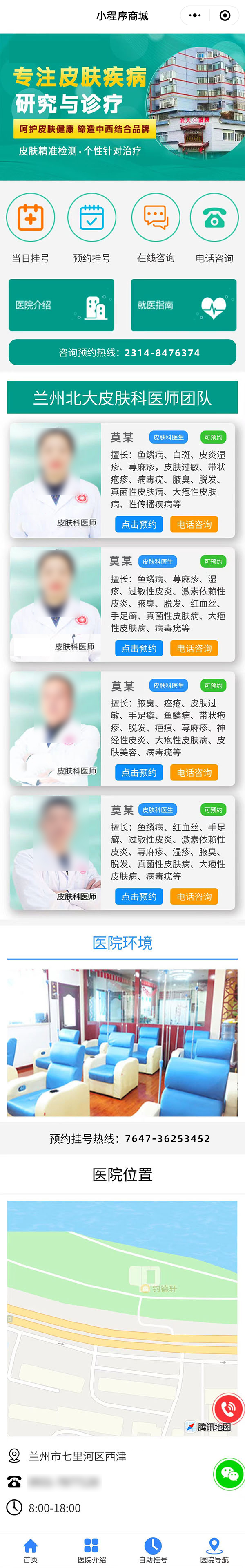
Task: Tap 电话咨询 for doctor treating 腋臭、痤疮
Action: pyautogui.click(x=194, y=773)
